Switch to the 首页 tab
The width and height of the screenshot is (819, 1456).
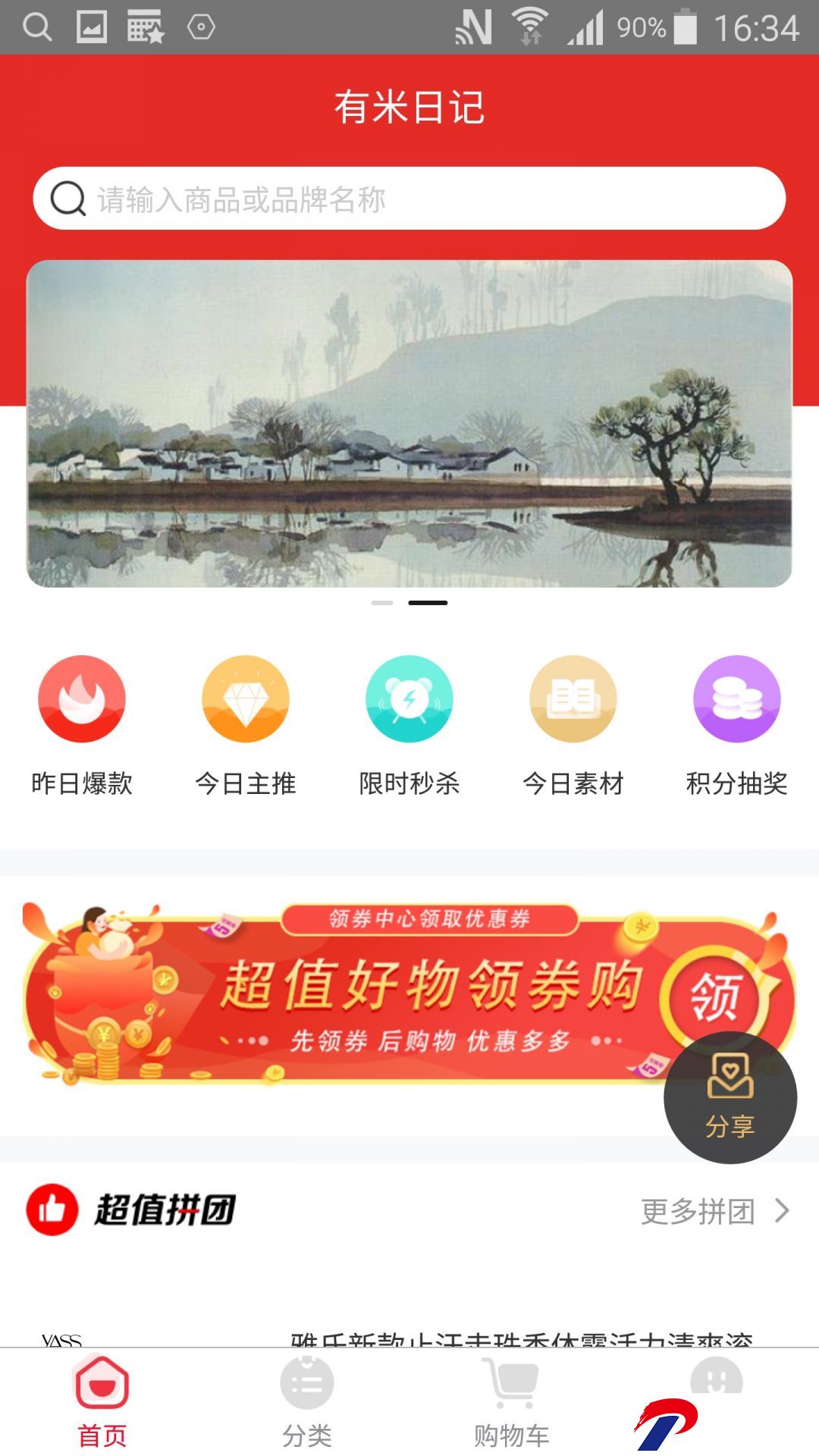pyautogui.click(x=102, y=1403)
